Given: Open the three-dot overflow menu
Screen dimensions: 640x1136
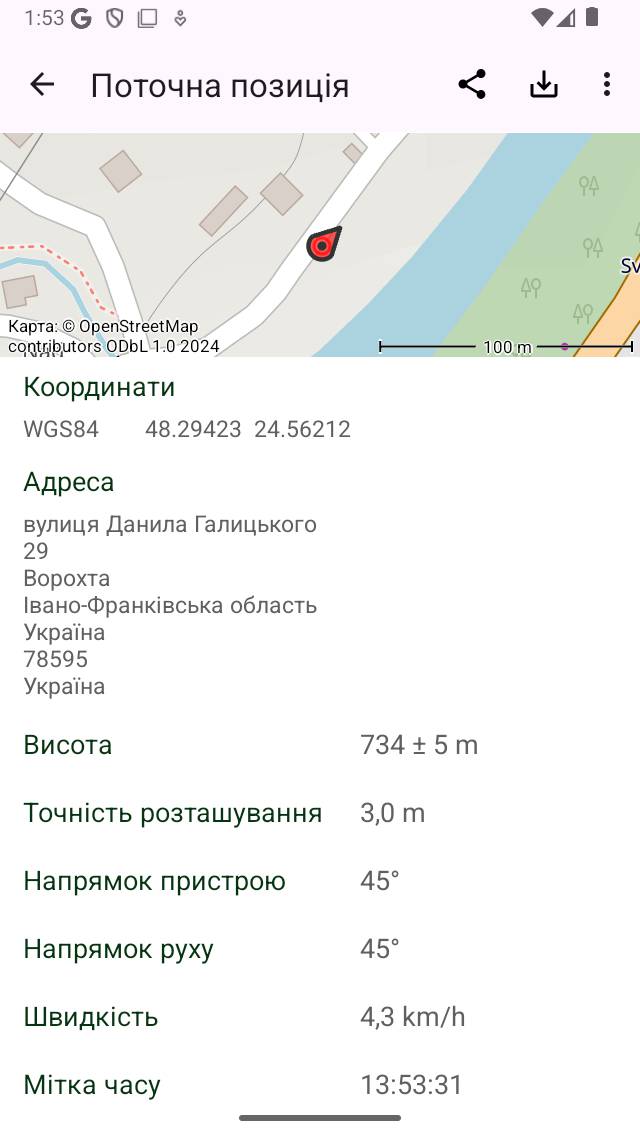Looking at the screenshot, I should click(x=607, y=85).
